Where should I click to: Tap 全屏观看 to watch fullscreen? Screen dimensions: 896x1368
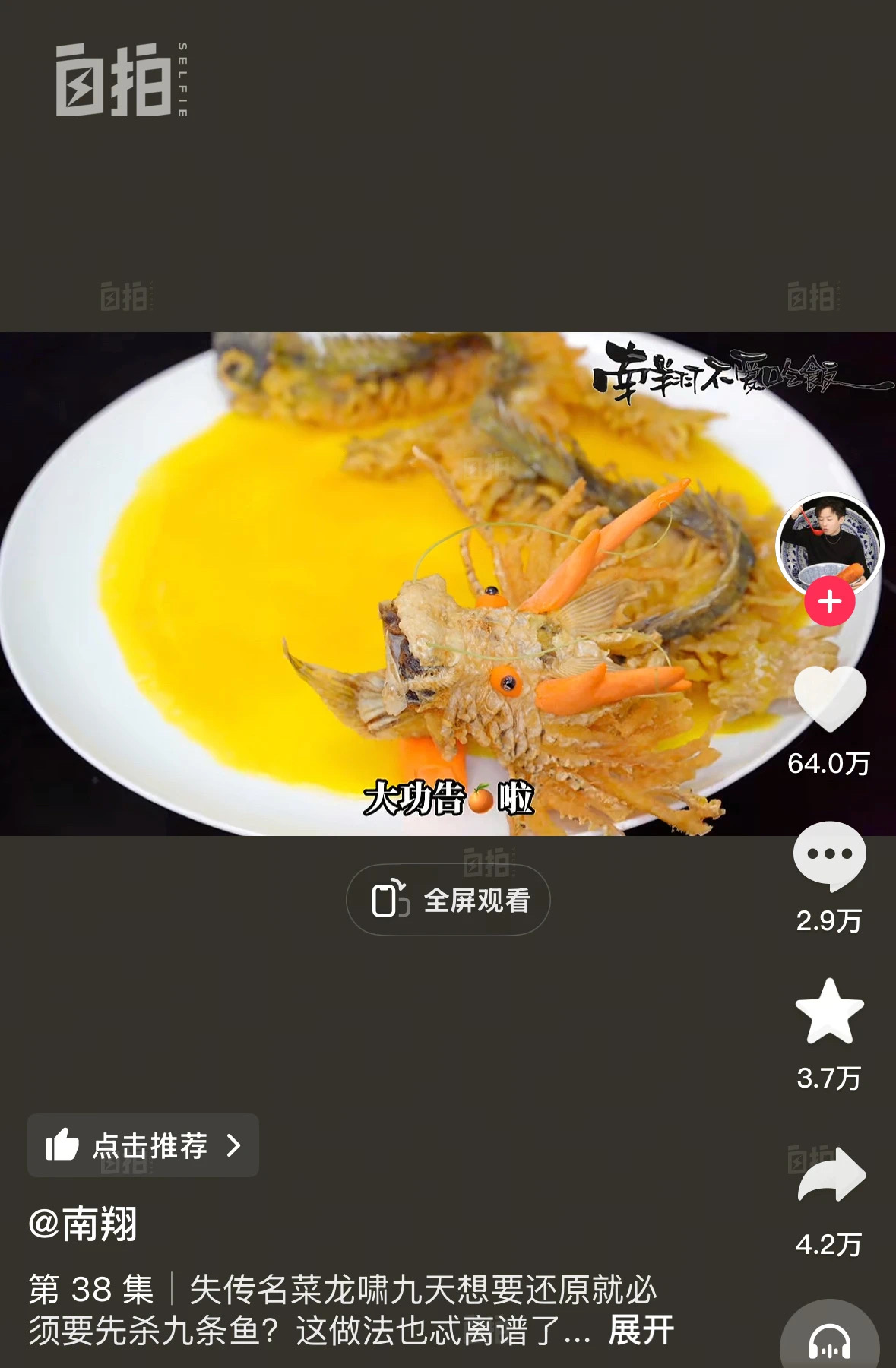(x=448, y=900)
